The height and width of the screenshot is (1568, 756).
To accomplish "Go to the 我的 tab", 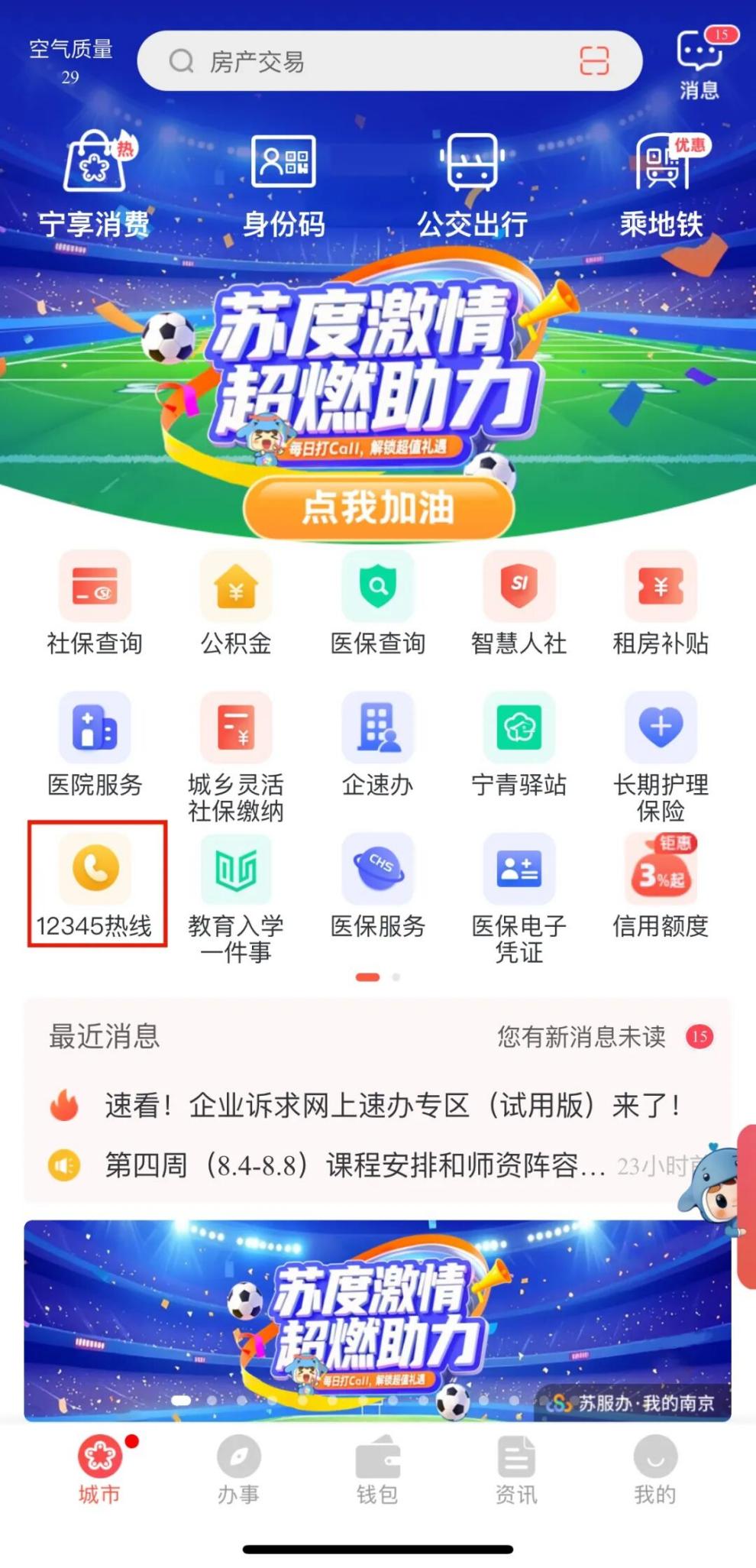I will [655, 1469].
